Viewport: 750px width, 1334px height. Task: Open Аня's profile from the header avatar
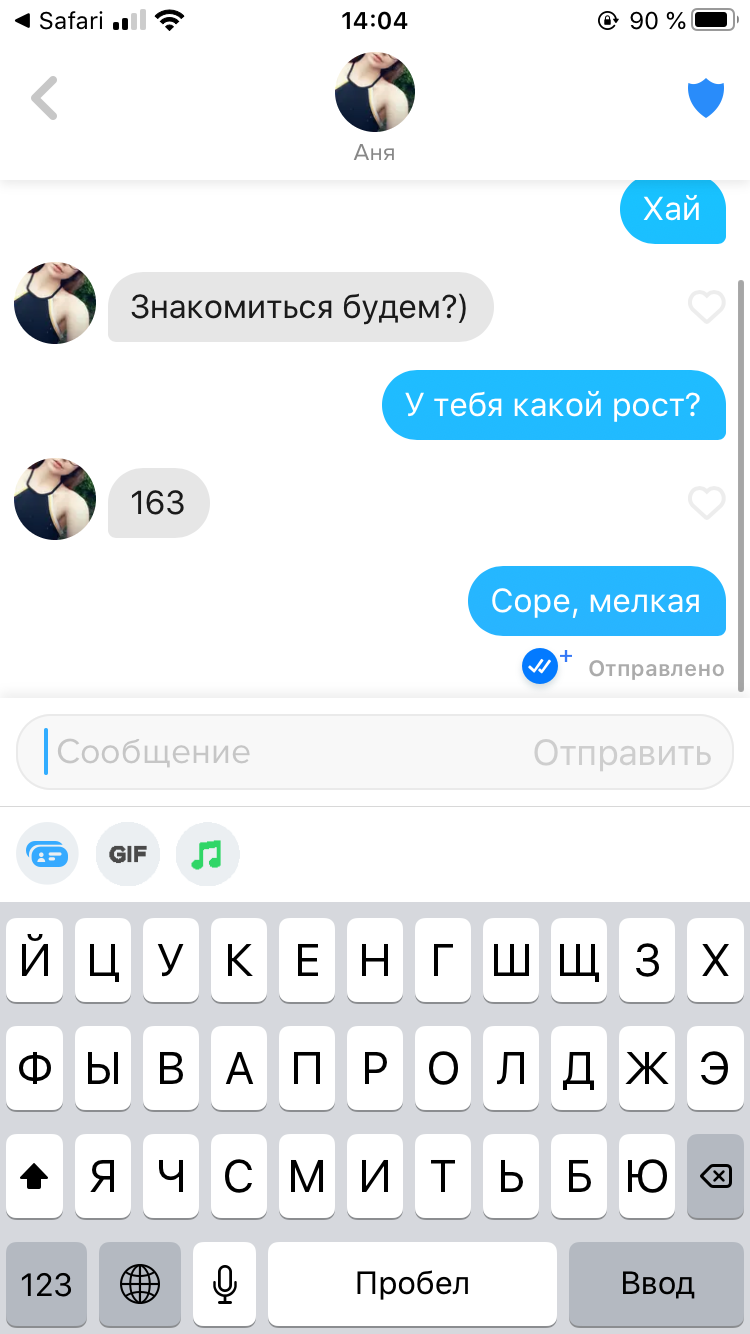tap(374, 94)
